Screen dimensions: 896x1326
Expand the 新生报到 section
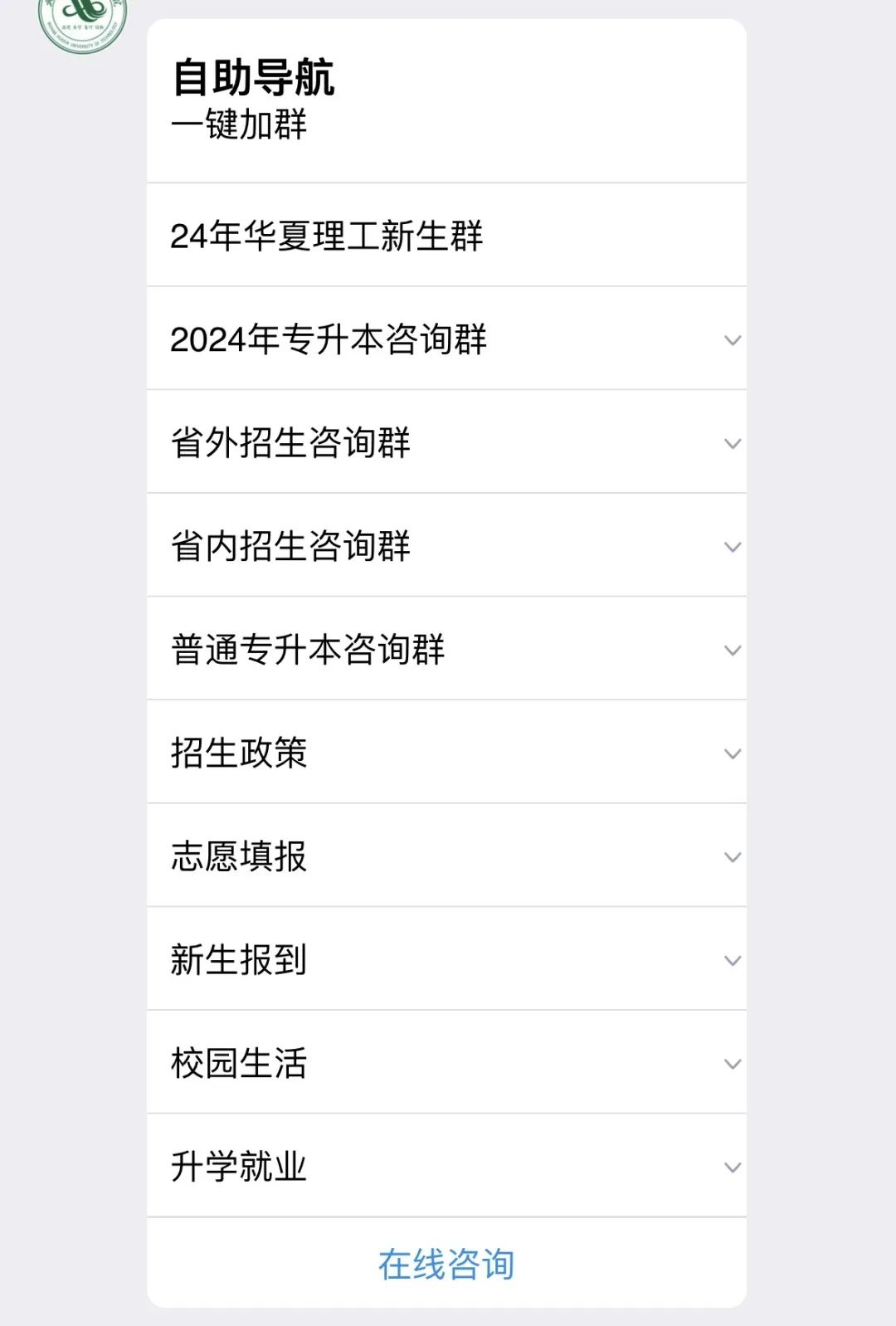tap(448, 960)
